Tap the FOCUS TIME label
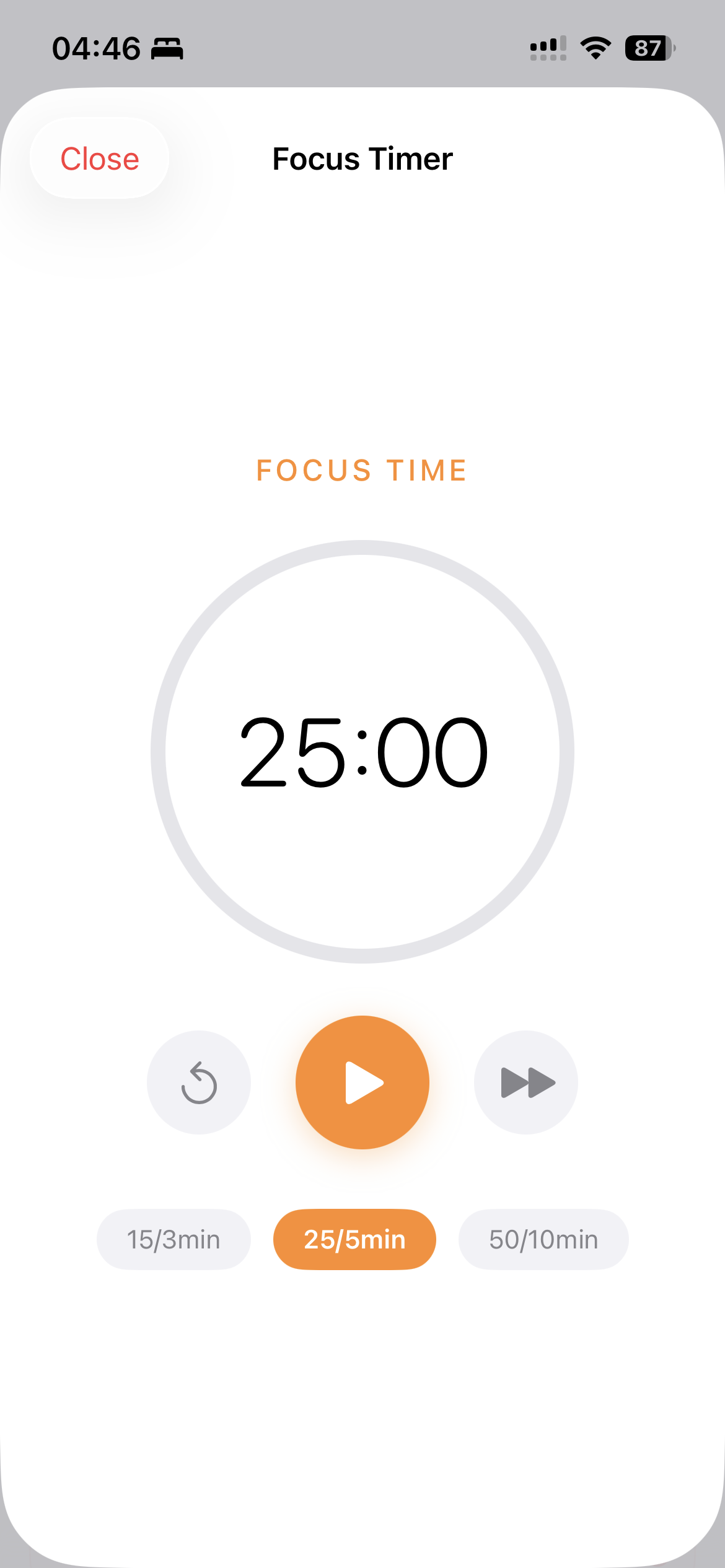The height and width of the screenshot is (1568, 725). (x=362, y=469)
